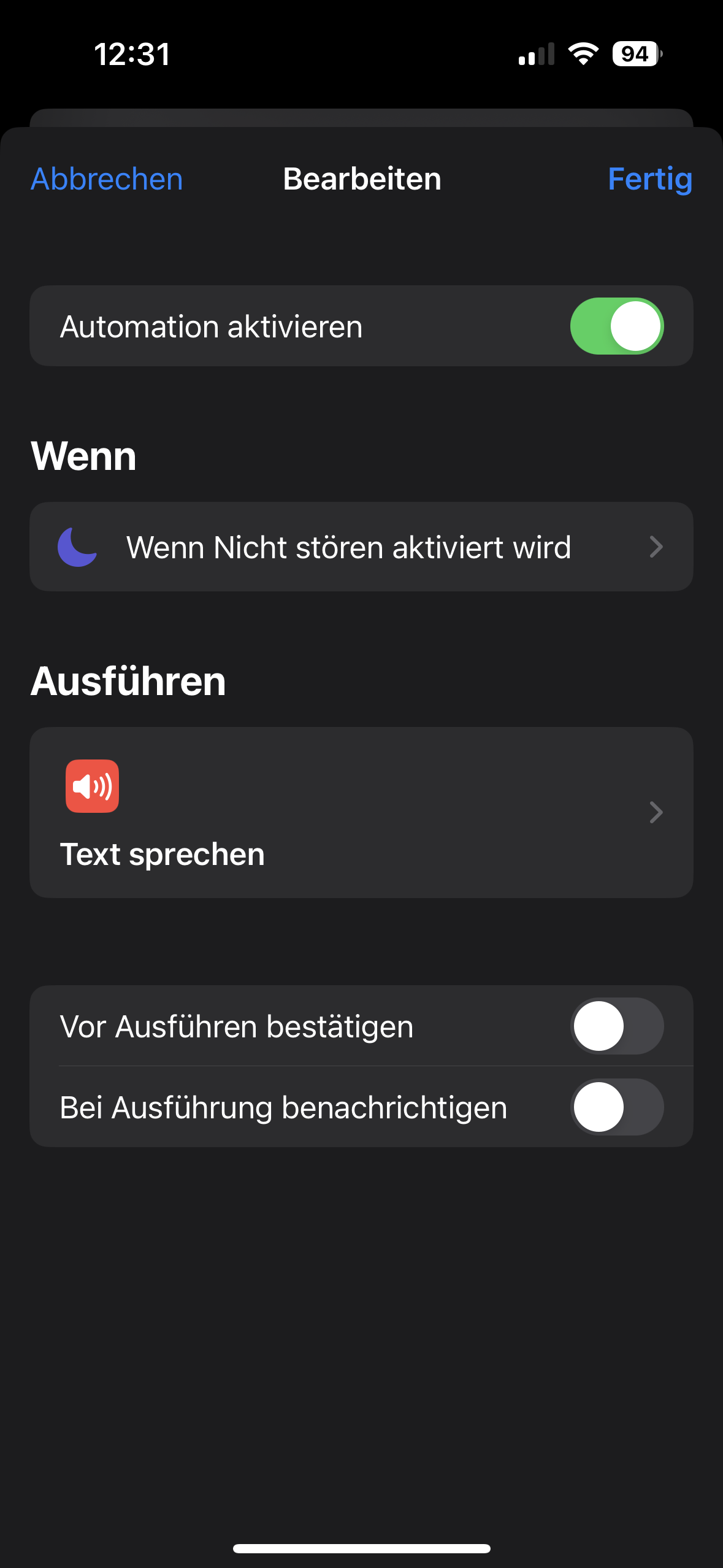This screenshot has height=1568, width=723.
Task: Enable Vor Ausführen bestätigen
Action: [617, 1026]
